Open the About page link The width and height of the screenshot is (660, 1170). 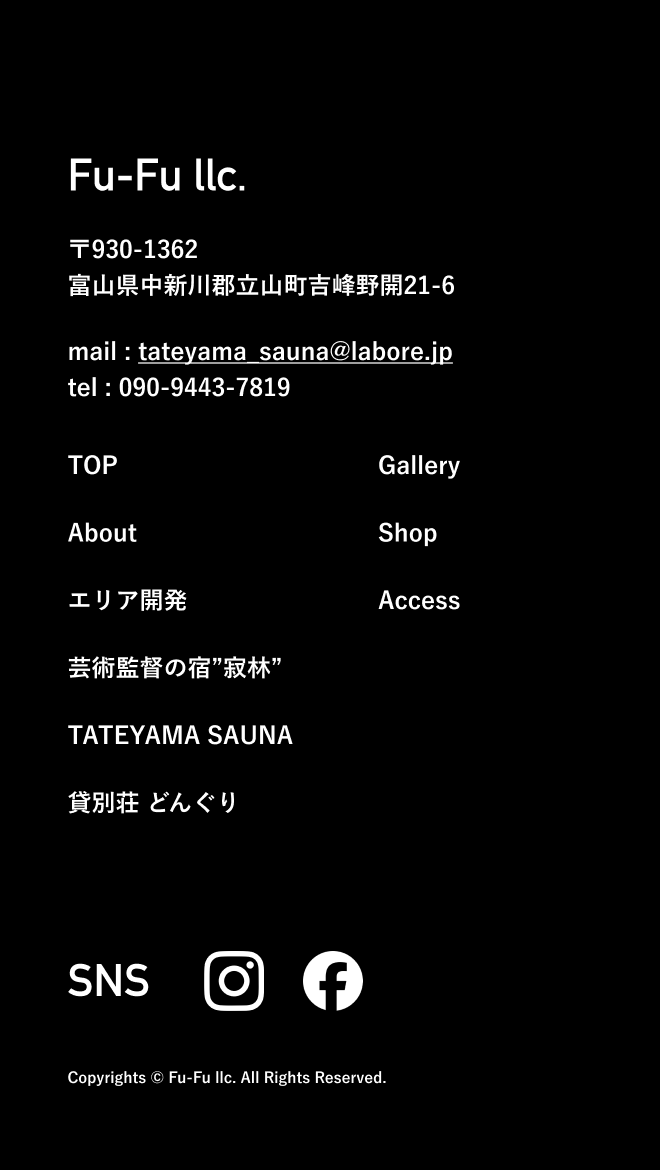(102, 533)
